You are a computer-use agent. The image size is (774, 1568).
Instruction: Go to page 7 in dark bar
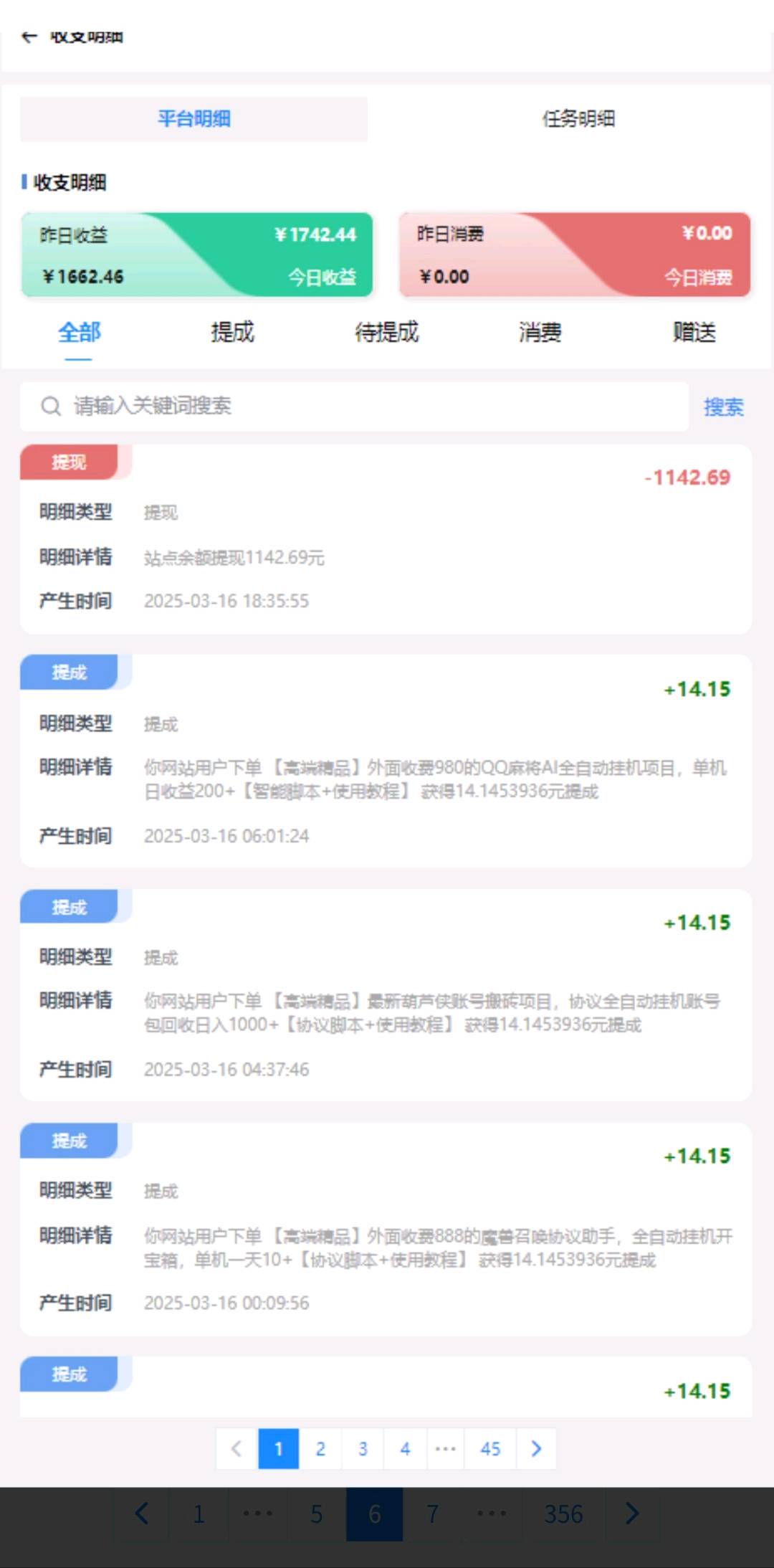432,1514
